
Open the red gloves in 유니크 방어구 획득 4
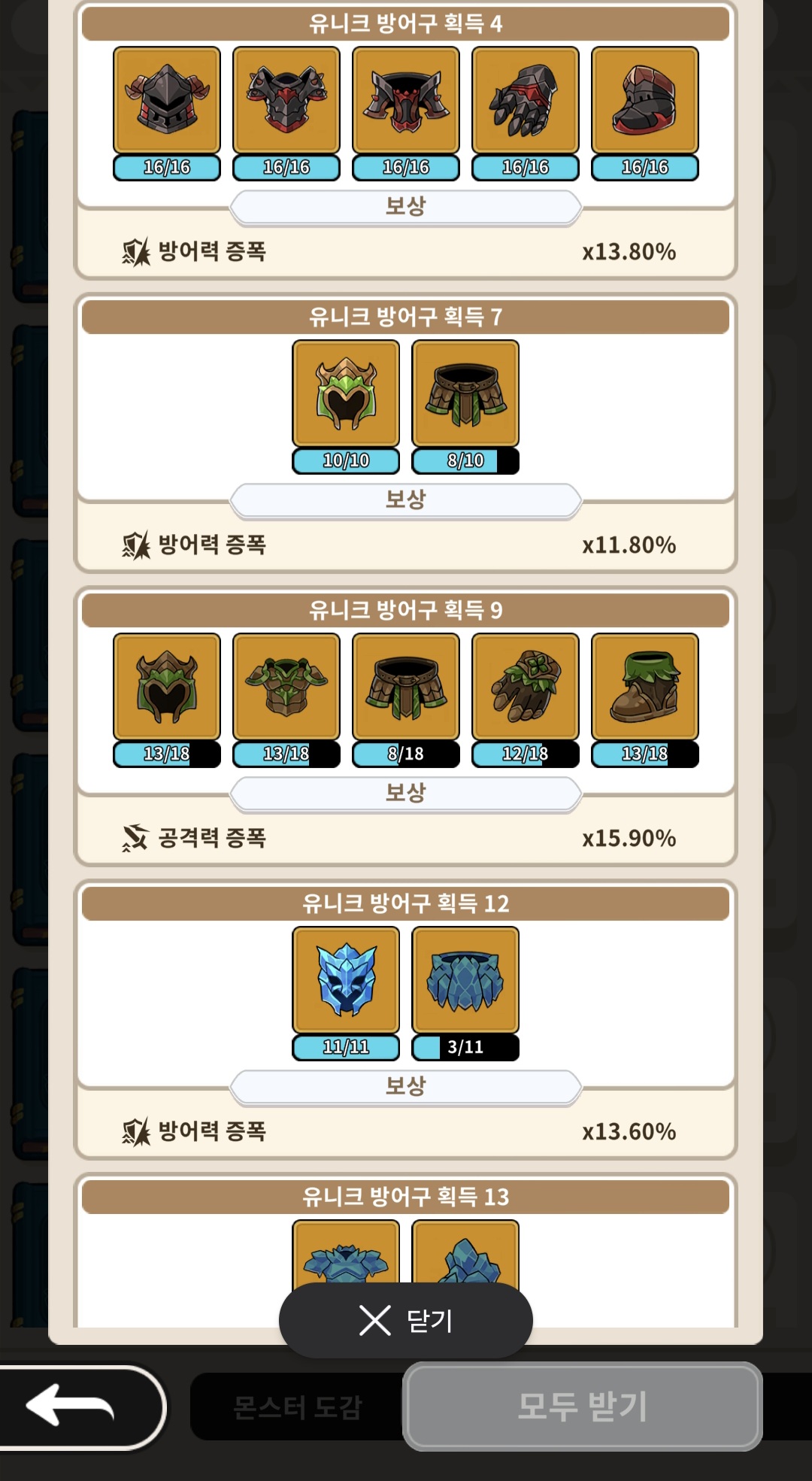(x=526, y=101)
